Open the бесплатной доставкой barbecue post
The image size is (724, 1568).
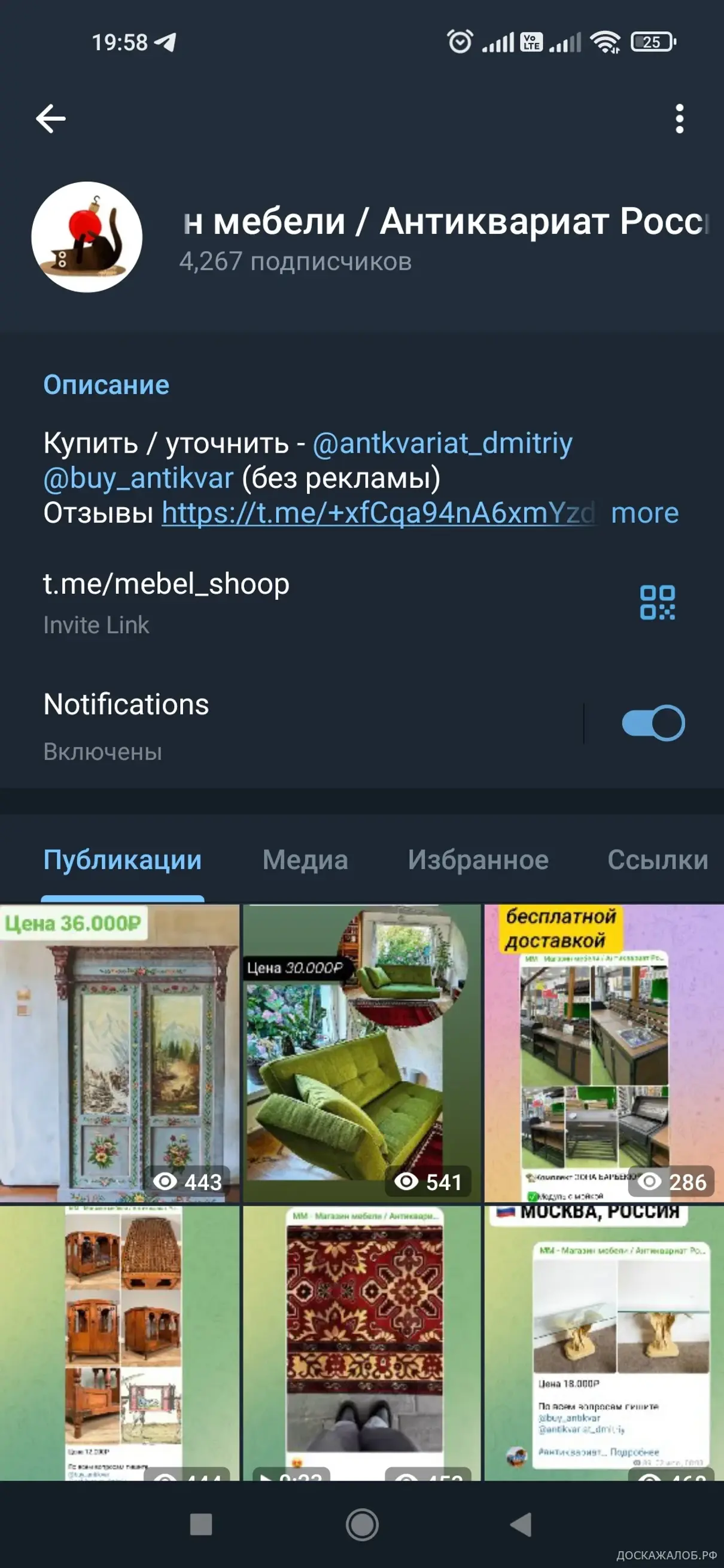click(x=604, y=1053)
